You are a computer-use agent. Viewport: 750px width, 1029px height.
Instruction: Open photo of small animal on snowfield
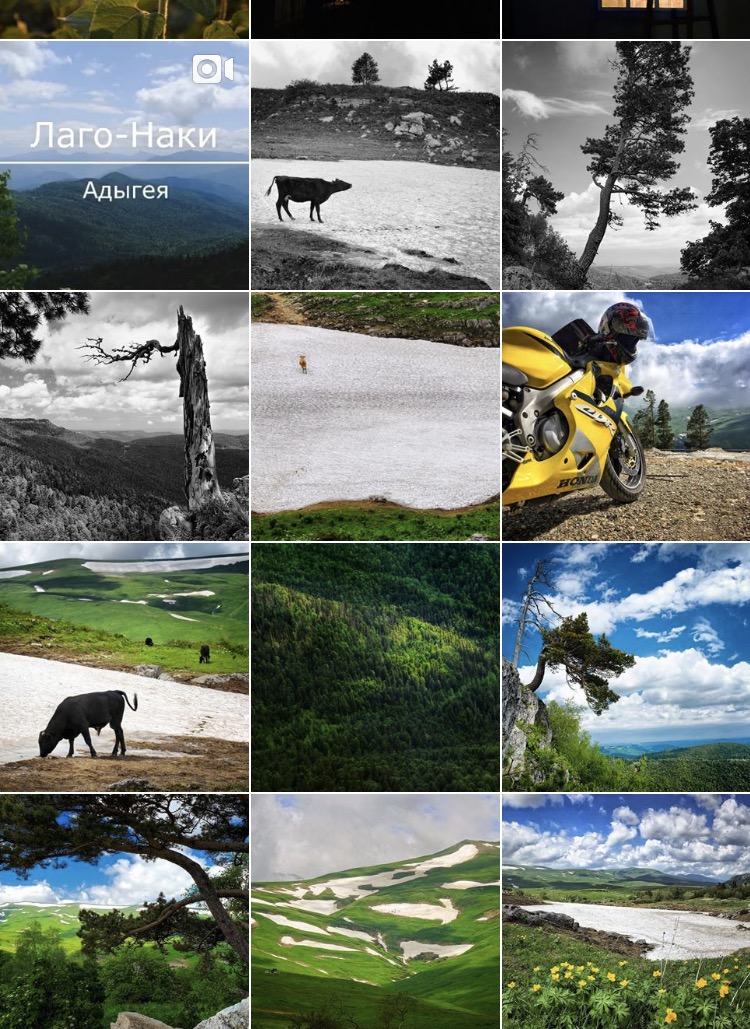tap(375, 416)
